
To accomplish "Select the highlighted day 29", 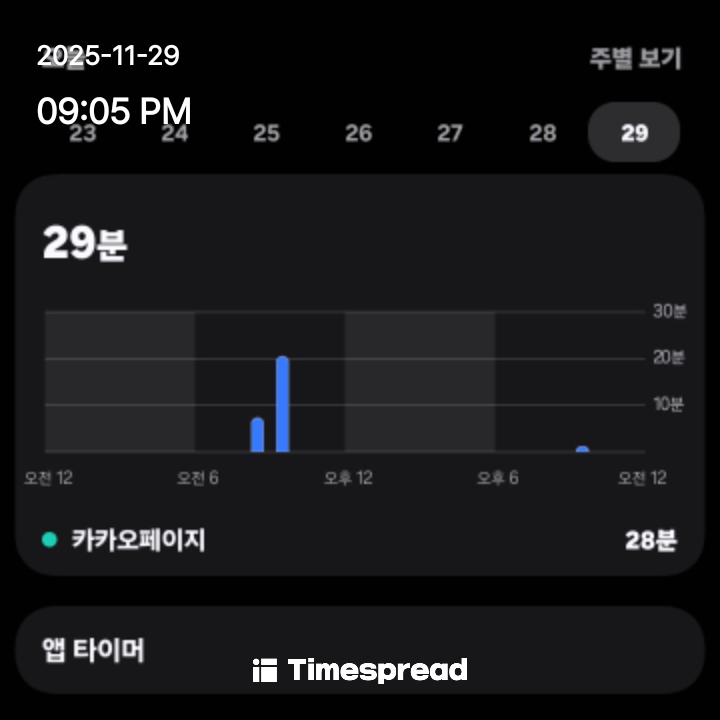I will pyautogui.click(x=634, y=133).
